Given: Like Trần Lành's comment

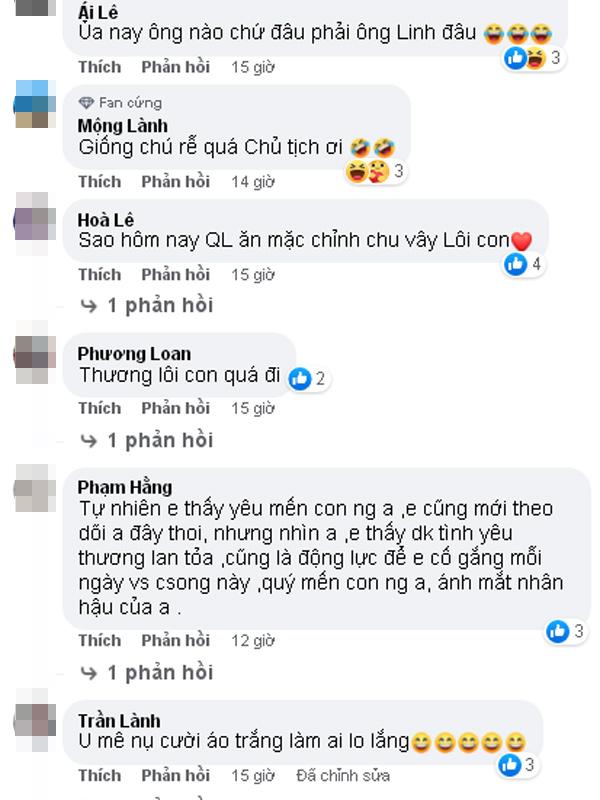Looking at the screenshot, I should tap(99, 775).
